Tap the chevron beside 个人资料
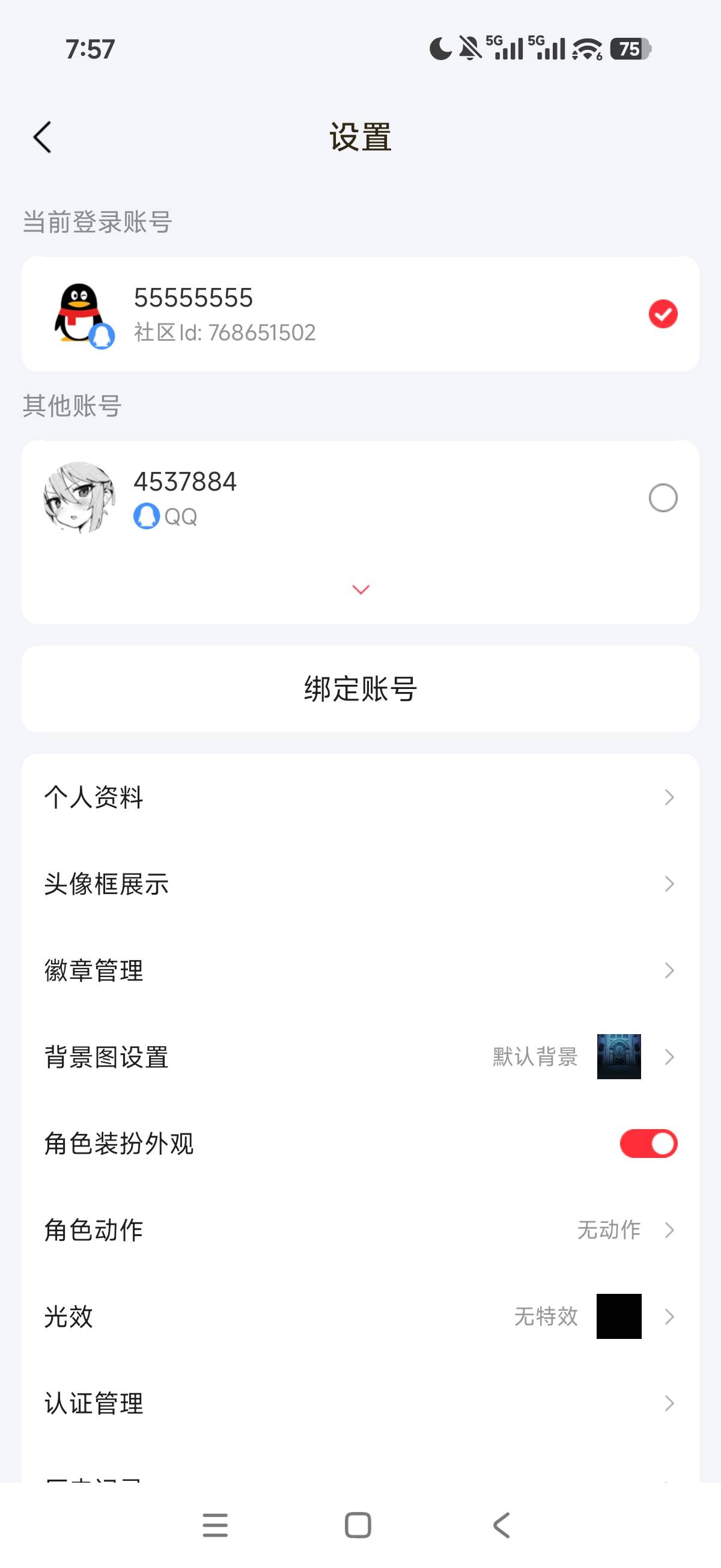The height and width of the screenshot is (1568, 721). click(669, 797)
